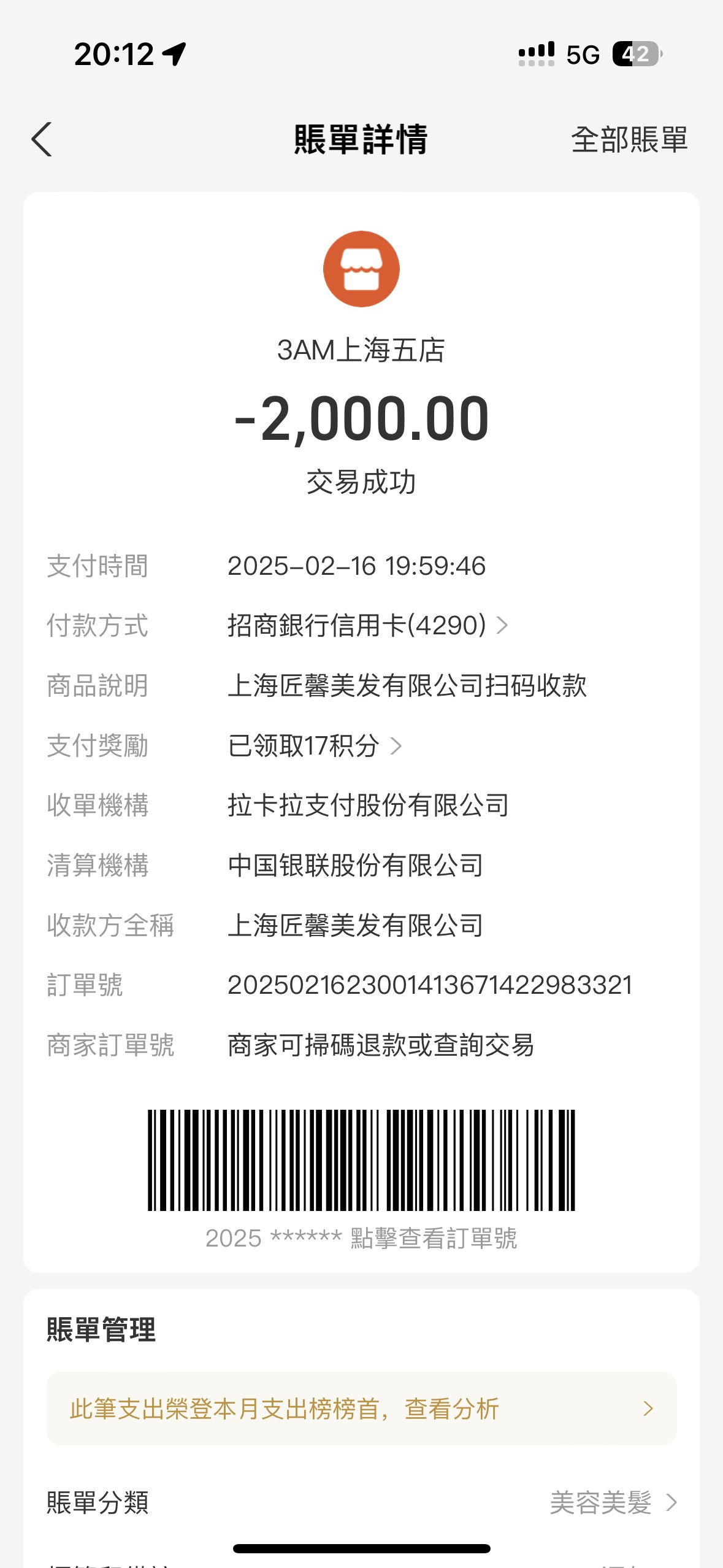The width and height of the screenshot is (723, 1568).
Task: Open payment method 招商銀行信用卡(4290)
Action: (x=368, y=625)
